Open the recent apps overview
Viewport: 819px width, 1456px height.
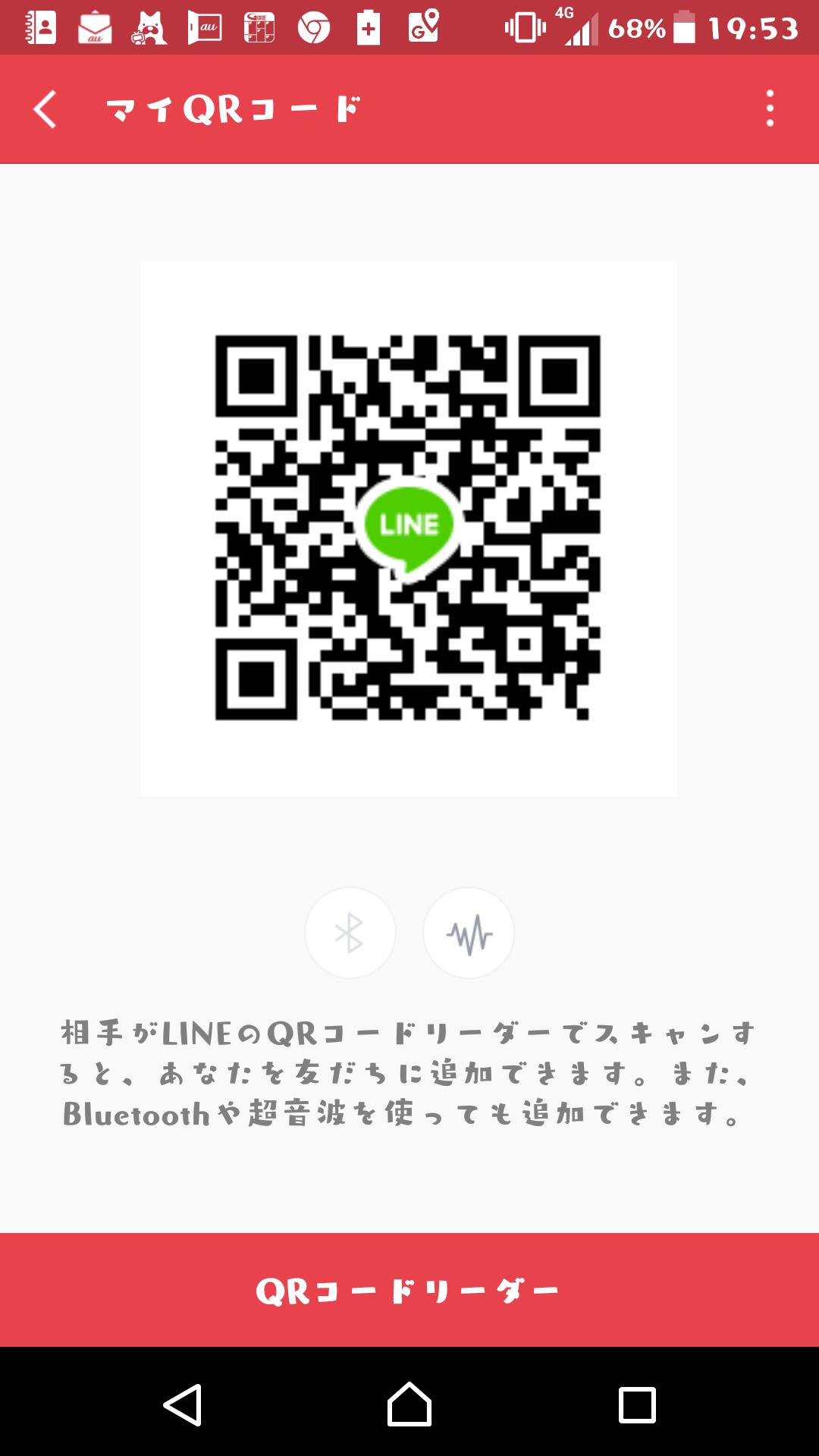coord(637,1404)
